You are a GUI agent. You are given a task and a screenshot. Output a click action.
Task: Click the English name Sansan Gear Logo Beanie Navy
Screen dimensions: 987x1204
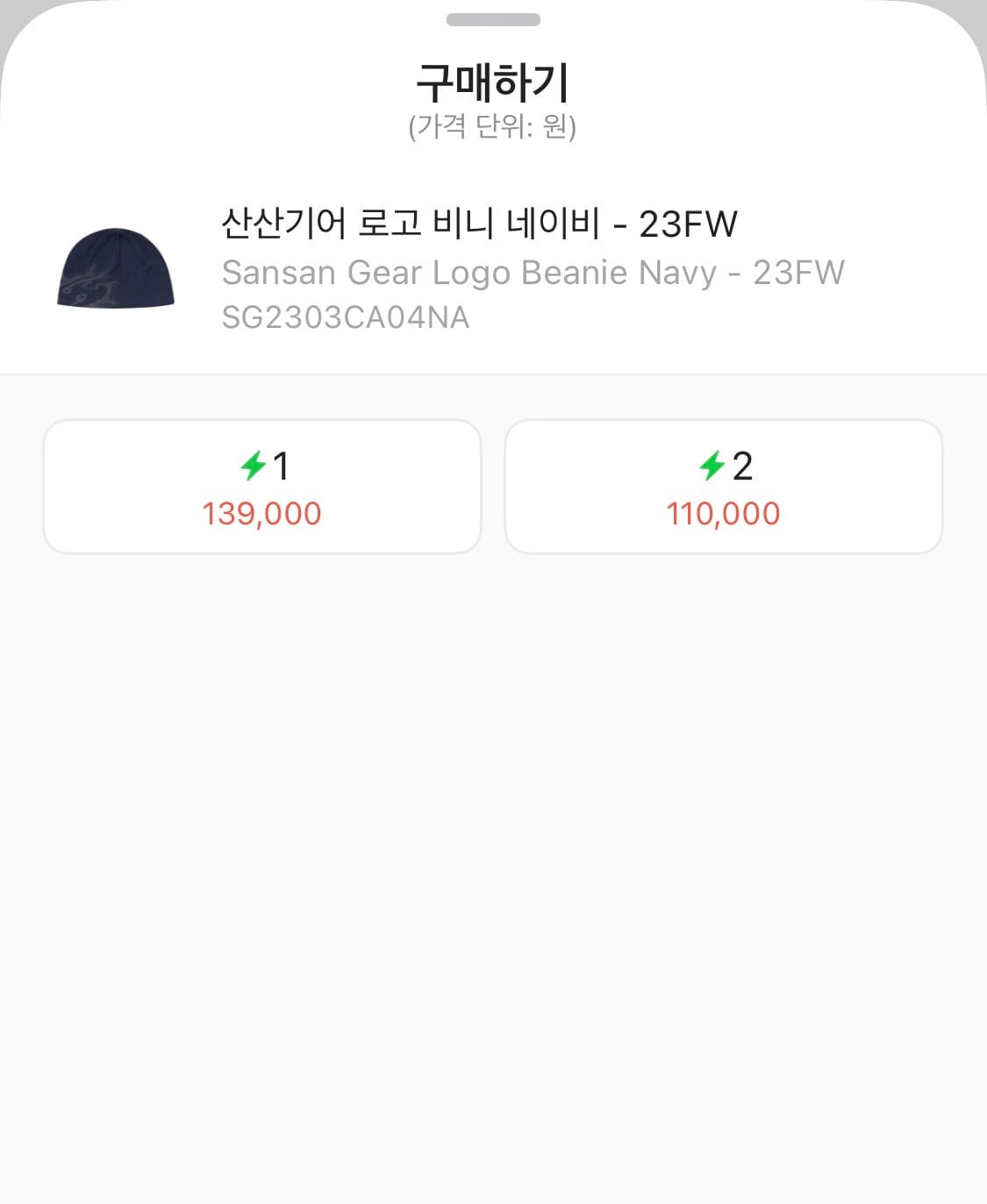click(533, 273)
